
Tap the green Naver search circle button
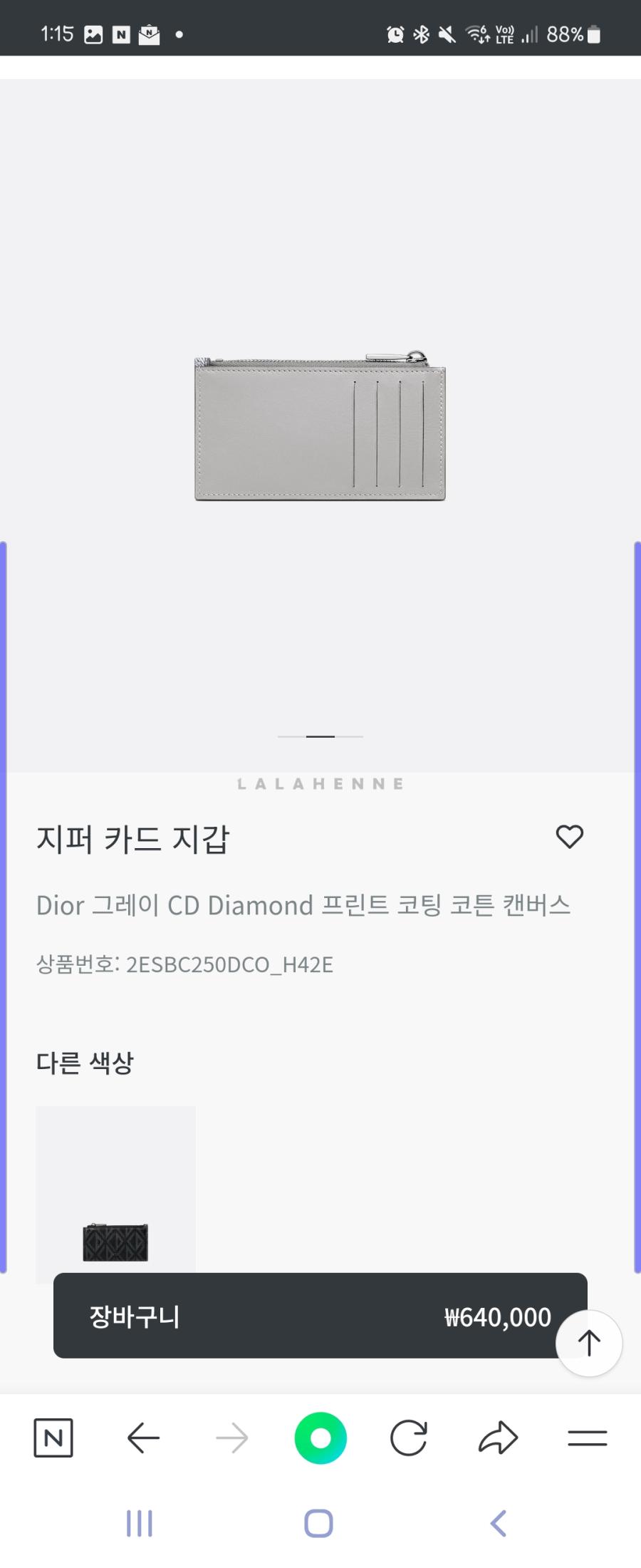(320, 1438)
